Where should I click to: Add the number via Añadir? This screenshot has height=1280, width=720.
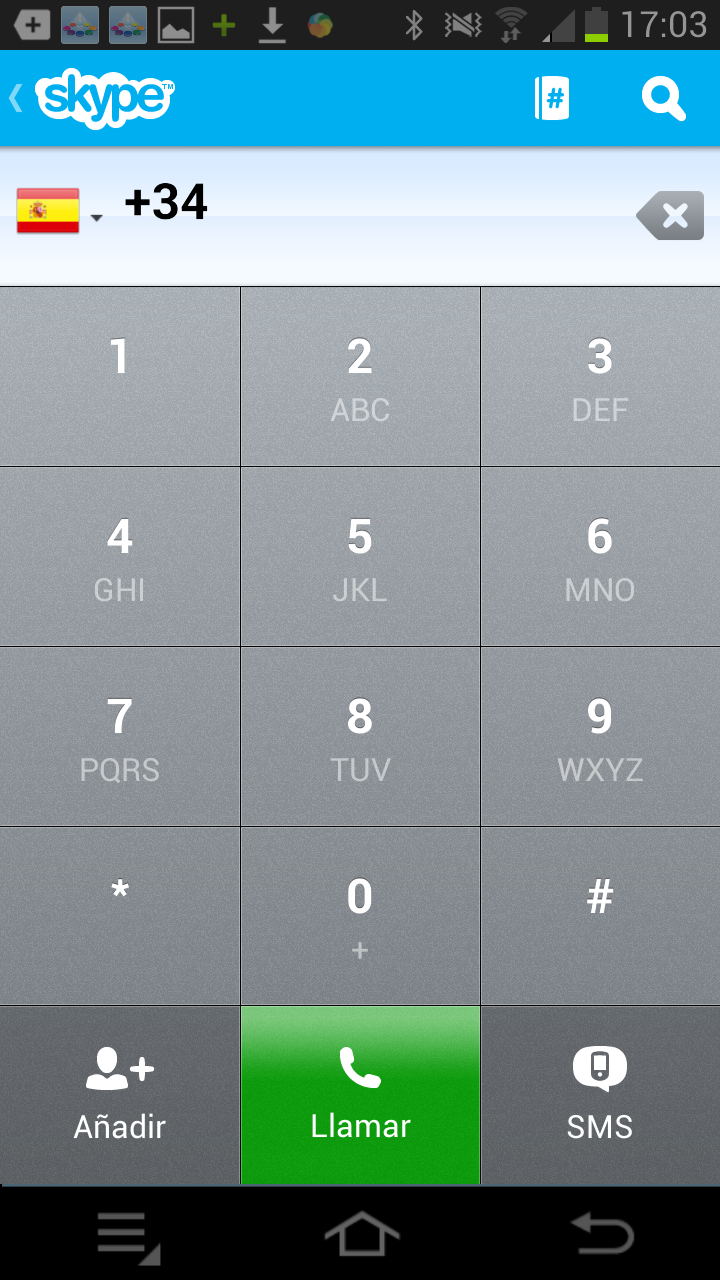(120, 1095)
